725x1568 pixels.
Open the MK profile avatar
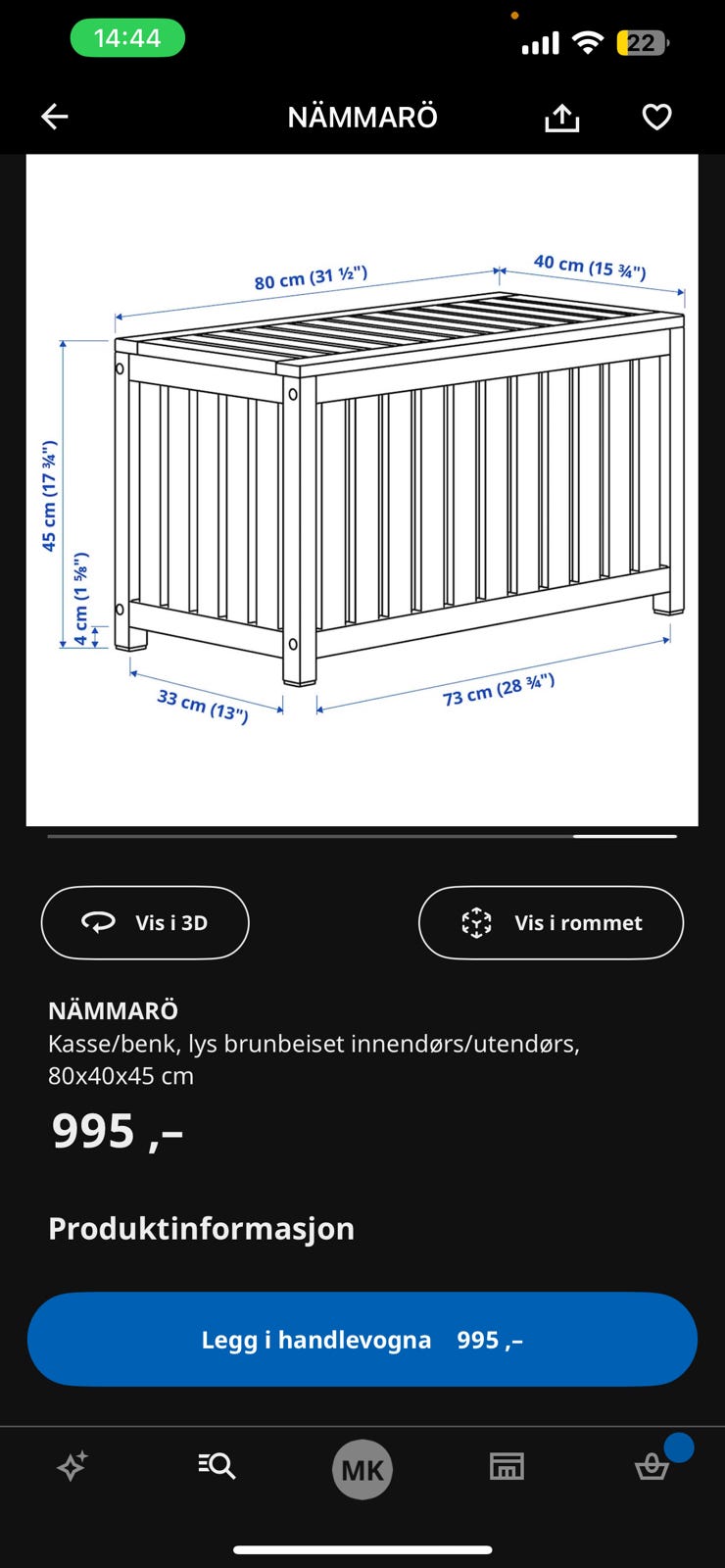(x=362, y=1468)
